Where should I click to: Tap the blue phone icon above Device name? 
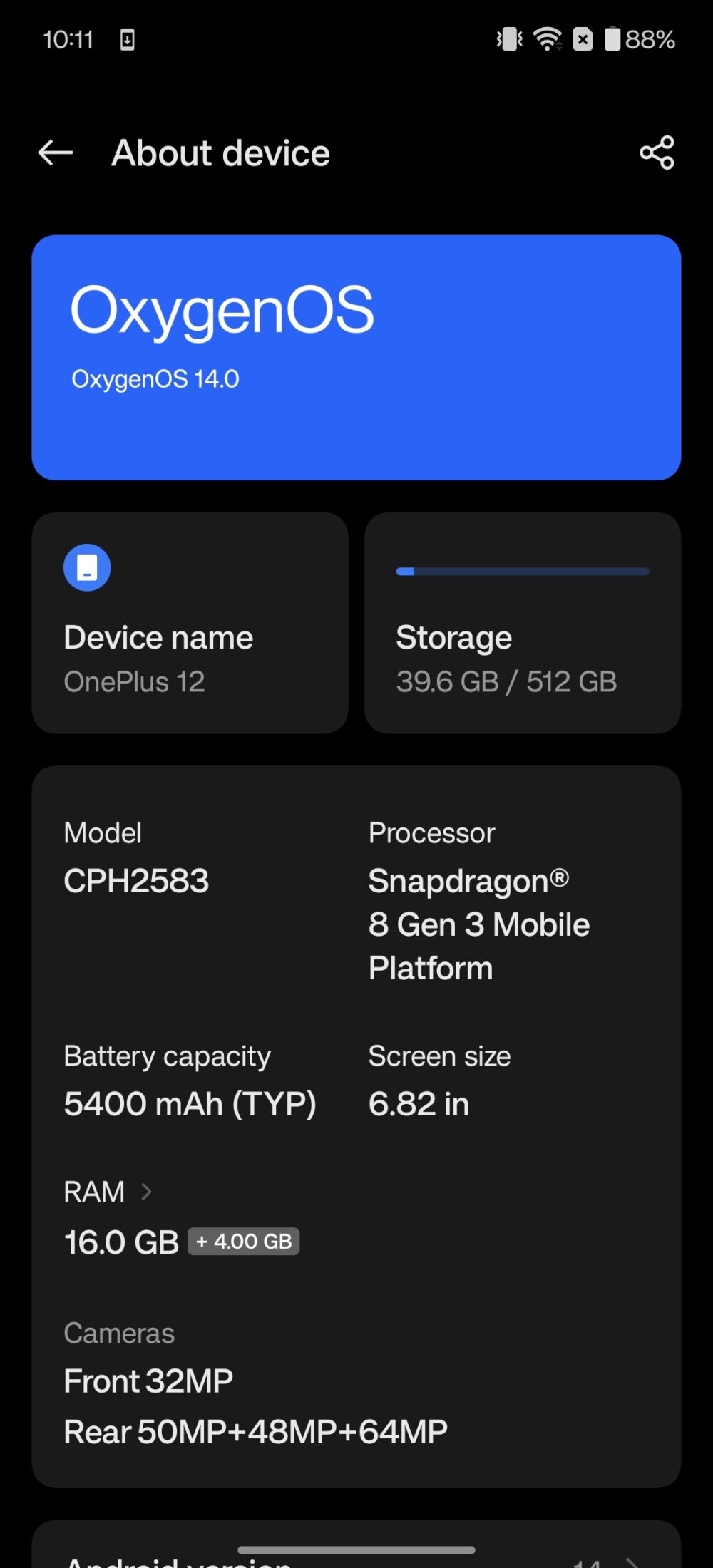[88, 567]
